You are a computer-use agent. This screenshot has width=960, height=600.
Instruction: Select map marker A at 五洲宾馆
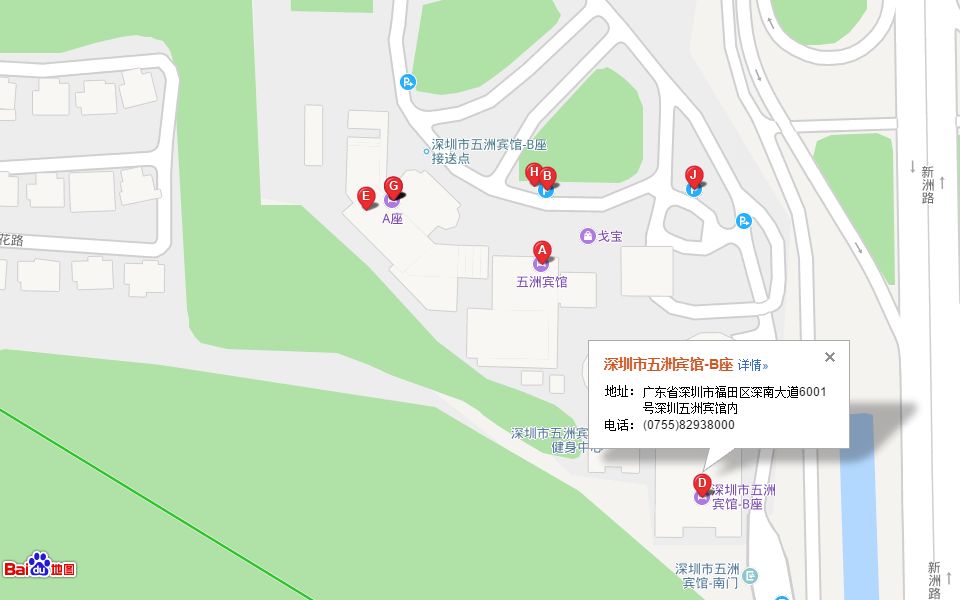coord(541,250)
